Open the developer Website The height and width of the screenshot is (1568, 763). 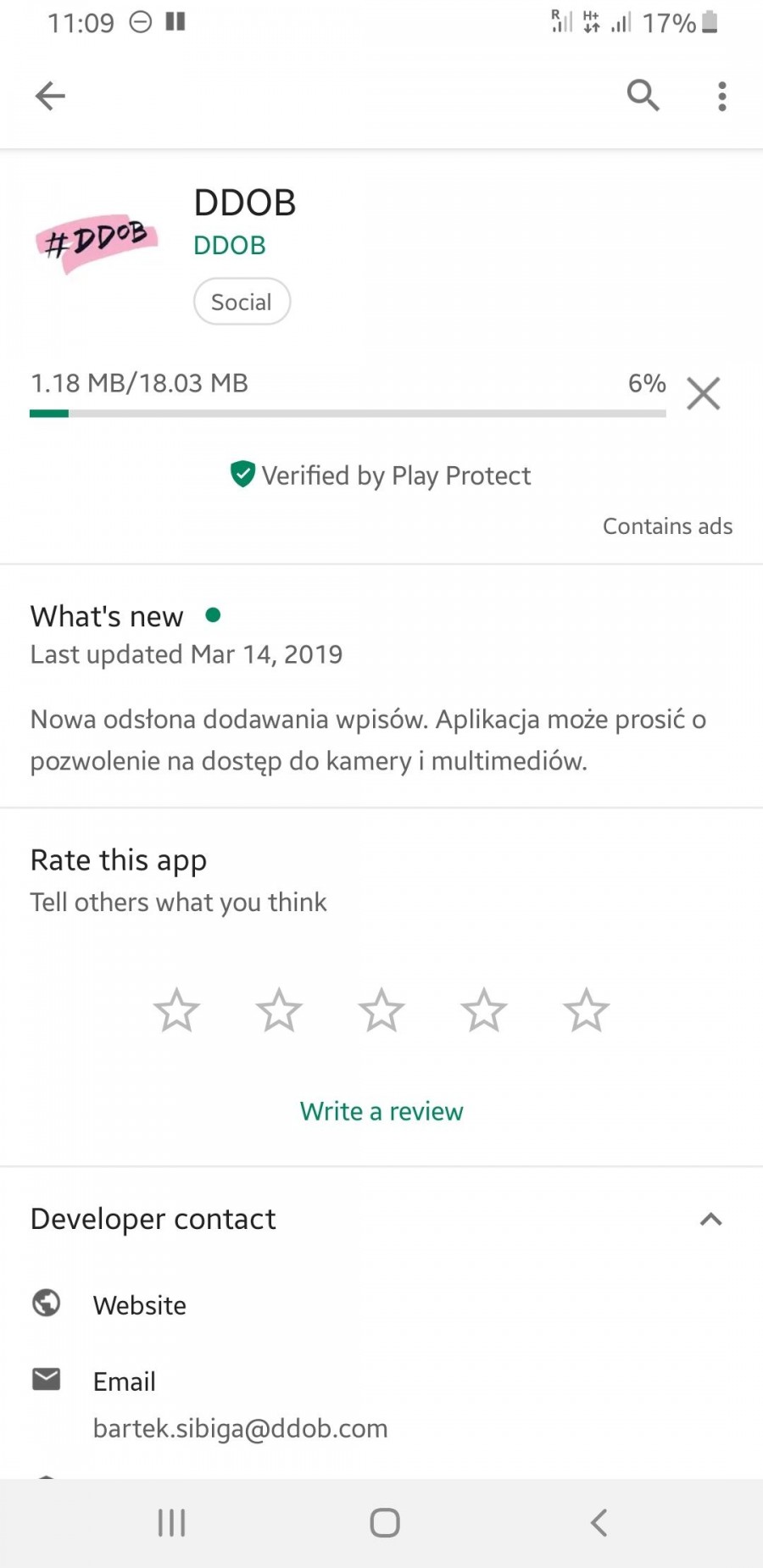point(140,1304)
